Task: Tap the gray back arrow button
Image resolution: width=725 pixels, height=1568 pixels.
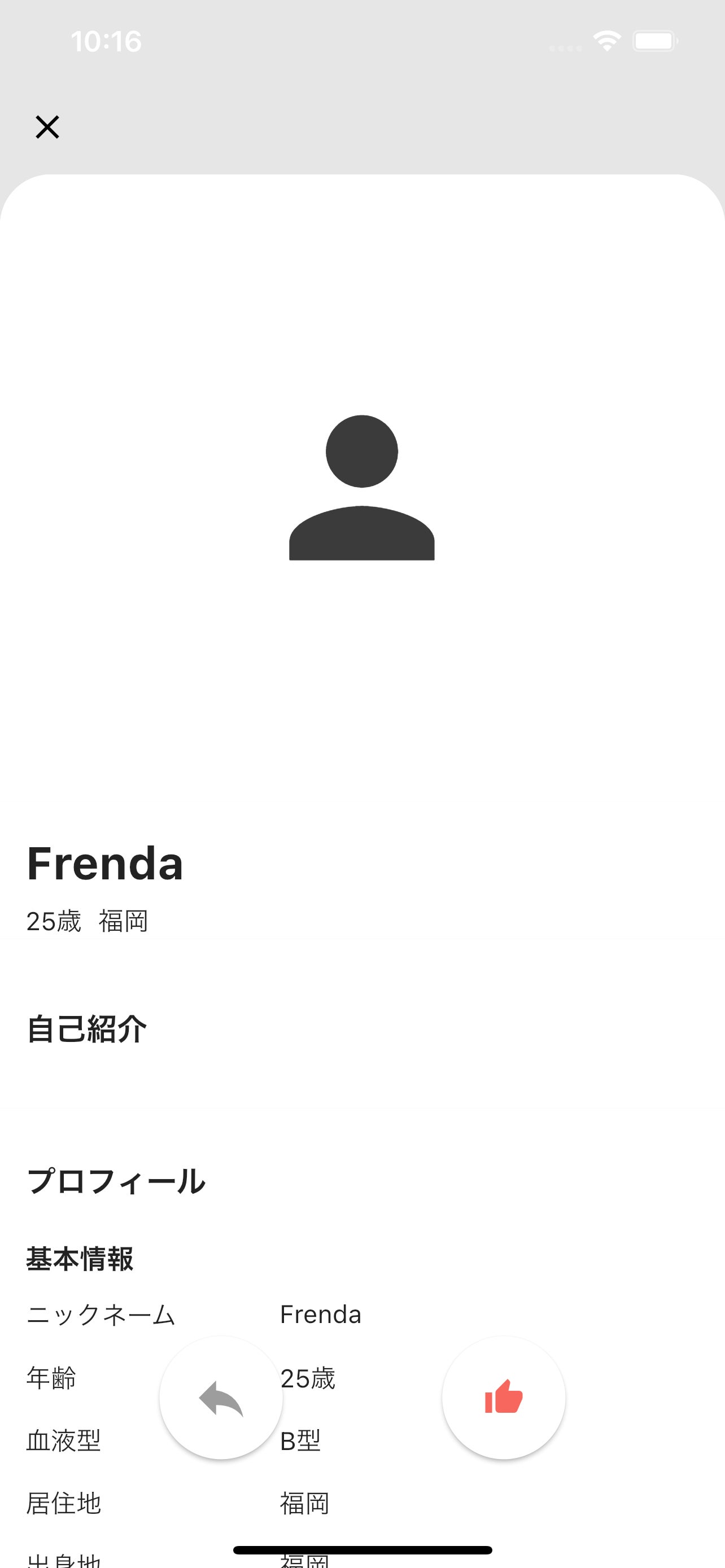Action: [x=221, y=1398]
